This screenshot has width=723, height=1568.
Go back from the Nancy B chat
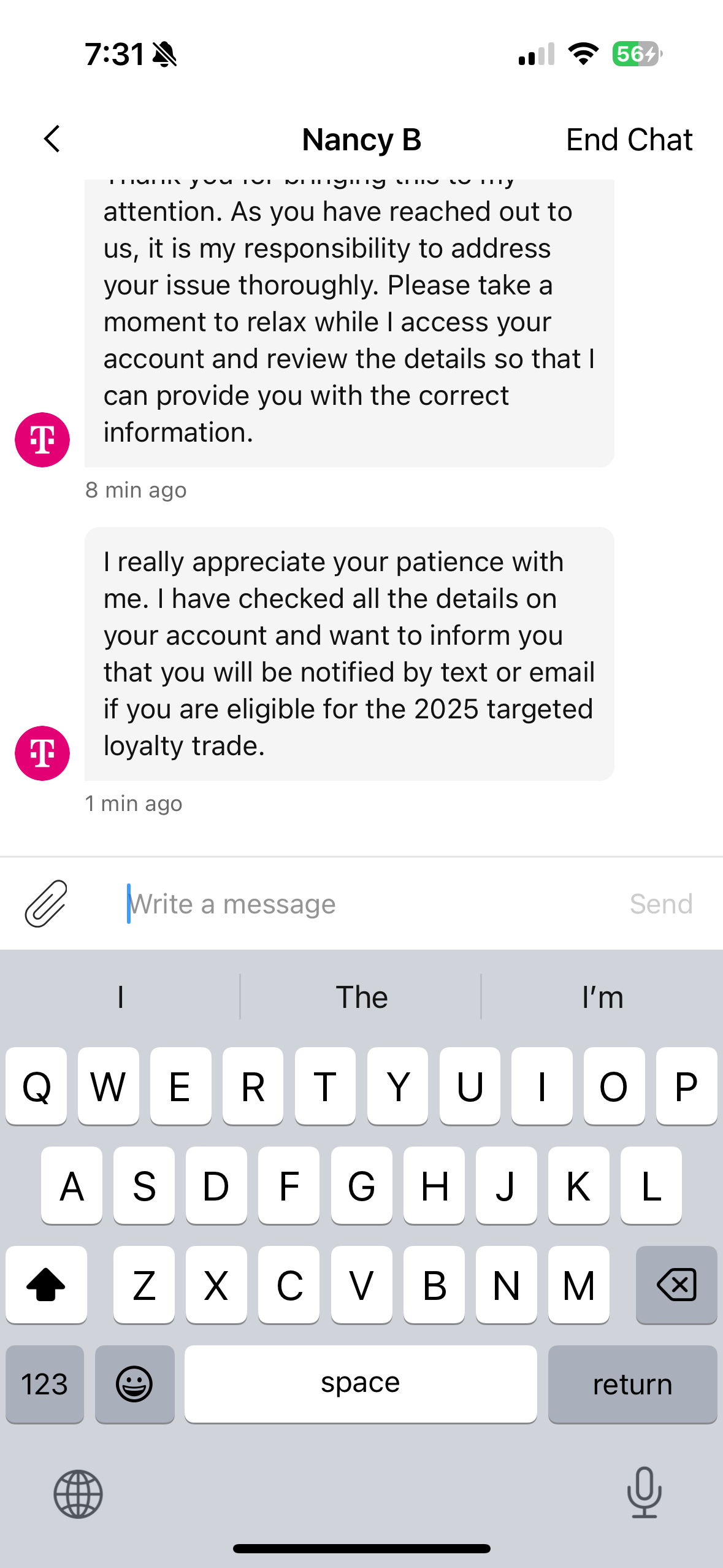point(53,139)
